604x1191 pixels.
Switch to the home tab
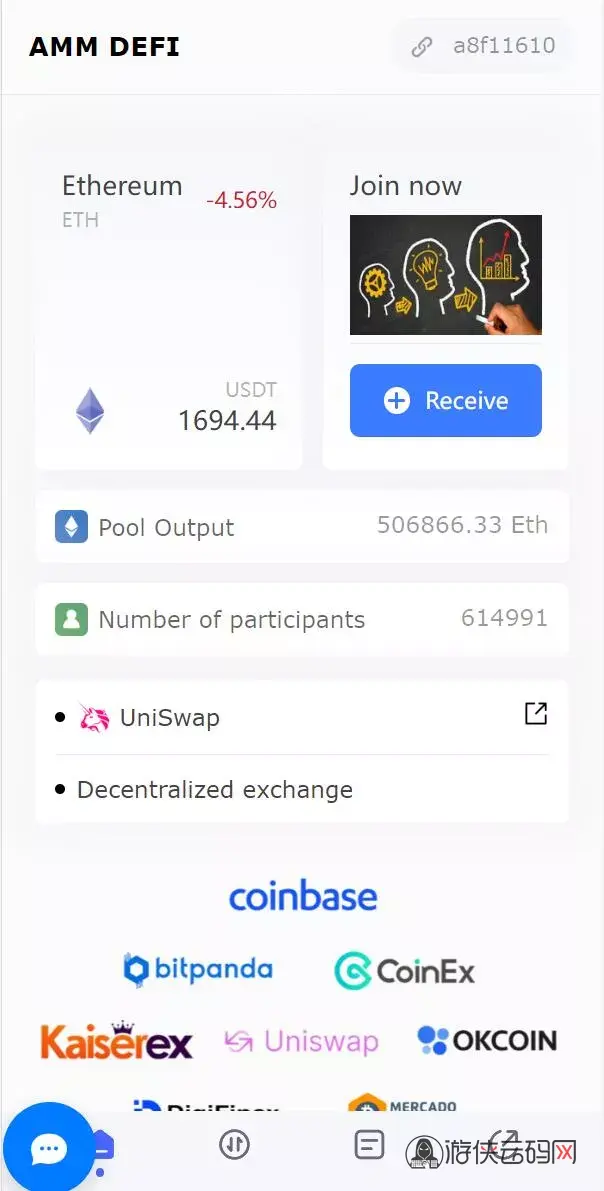(x=103, y=1145)
